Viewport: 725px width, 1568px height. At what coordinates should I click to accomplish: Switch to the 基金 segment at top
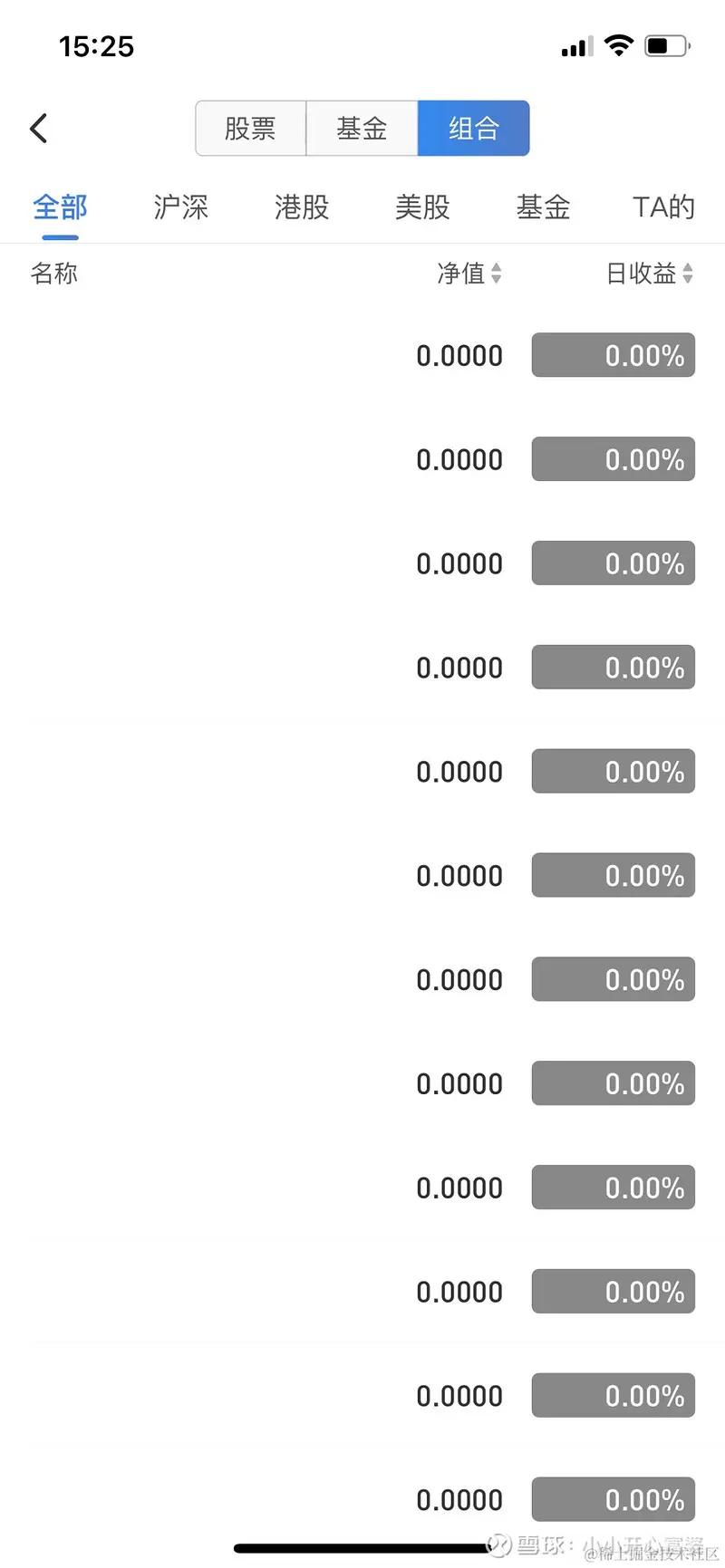(x=362, y=129)
